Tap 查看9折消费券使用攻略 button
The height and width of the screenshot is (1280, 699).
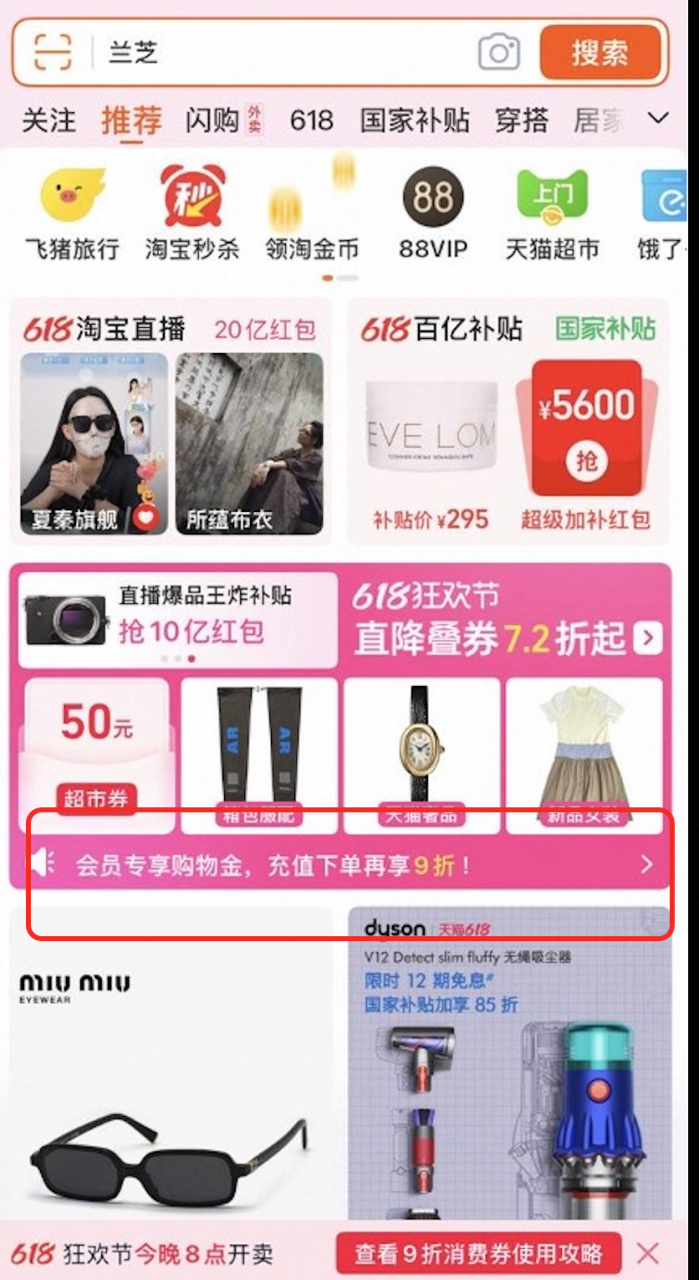pyautogui.click(x=478, y=1253)
